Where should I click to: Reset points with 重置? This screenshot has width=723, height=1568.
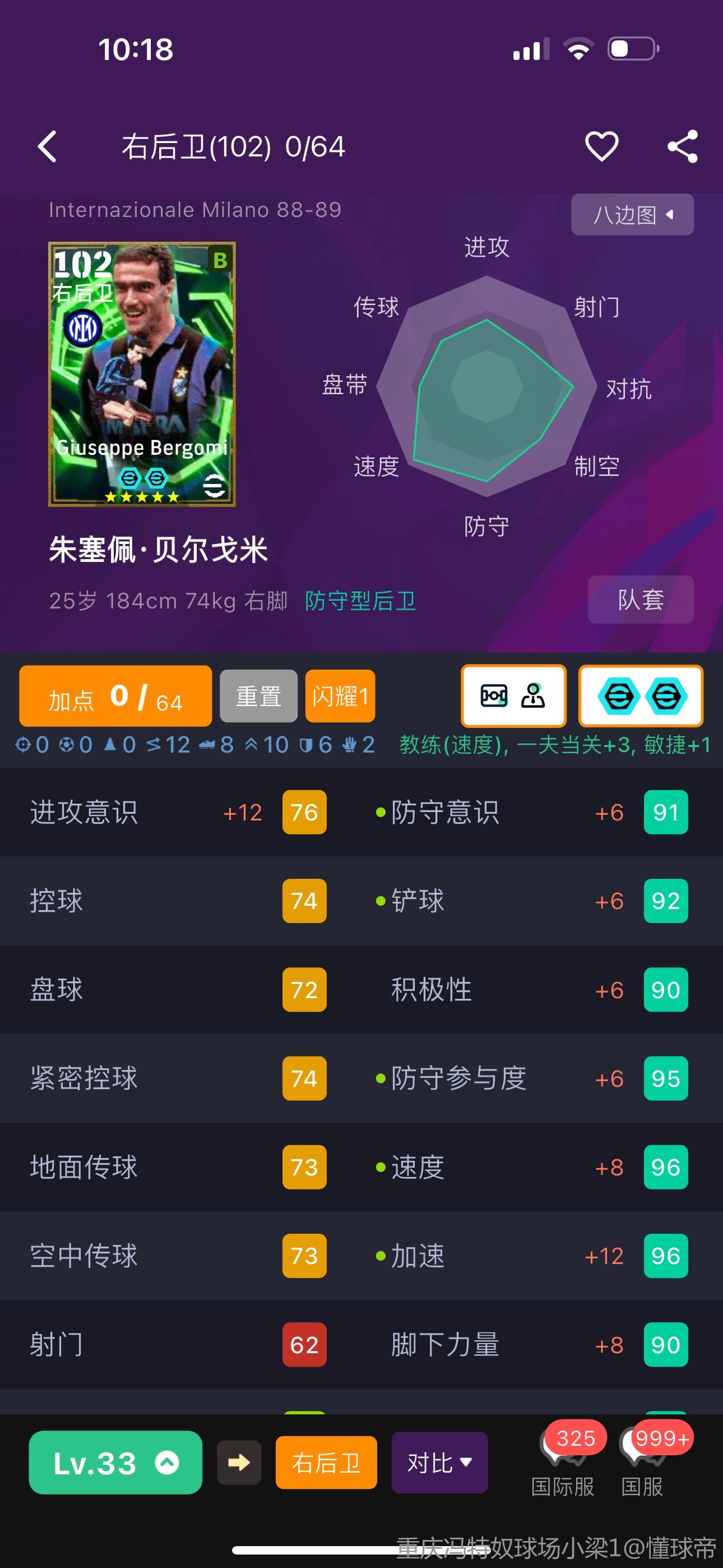258,697
